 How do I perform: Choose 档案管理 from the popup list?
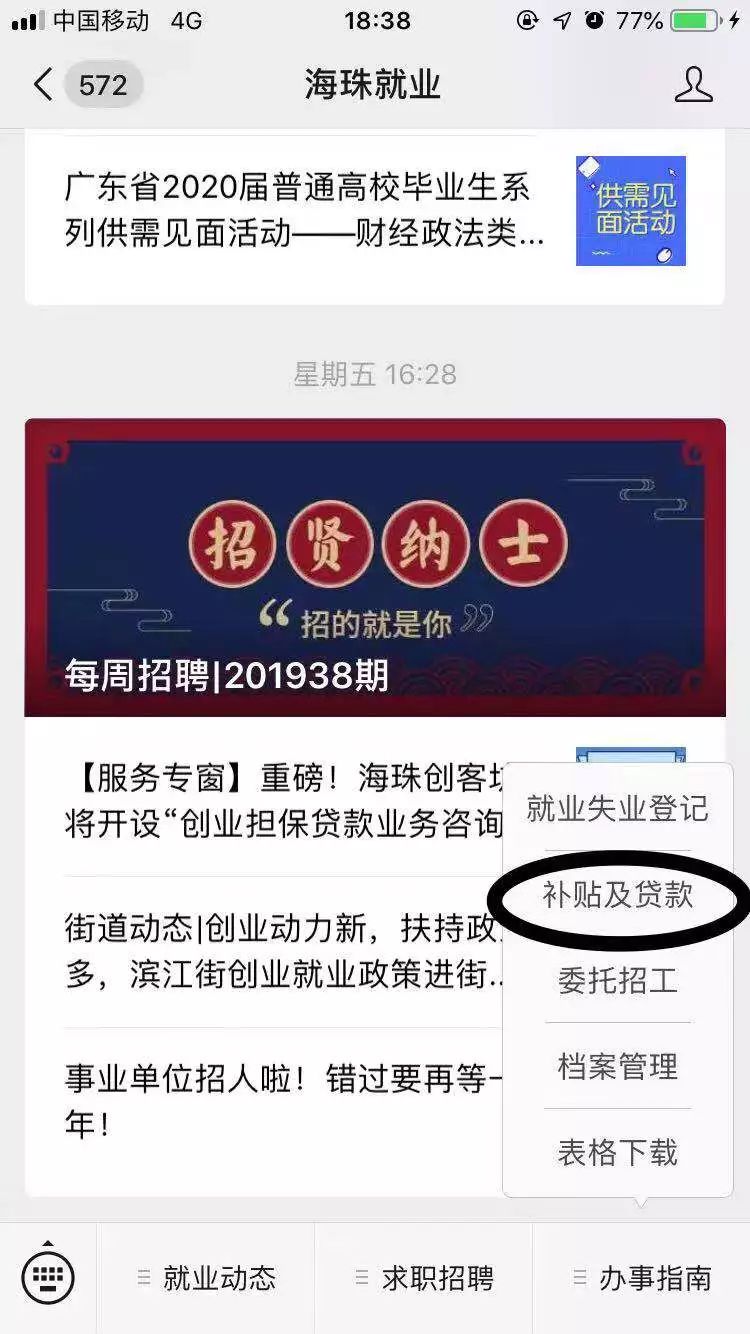616,1067
